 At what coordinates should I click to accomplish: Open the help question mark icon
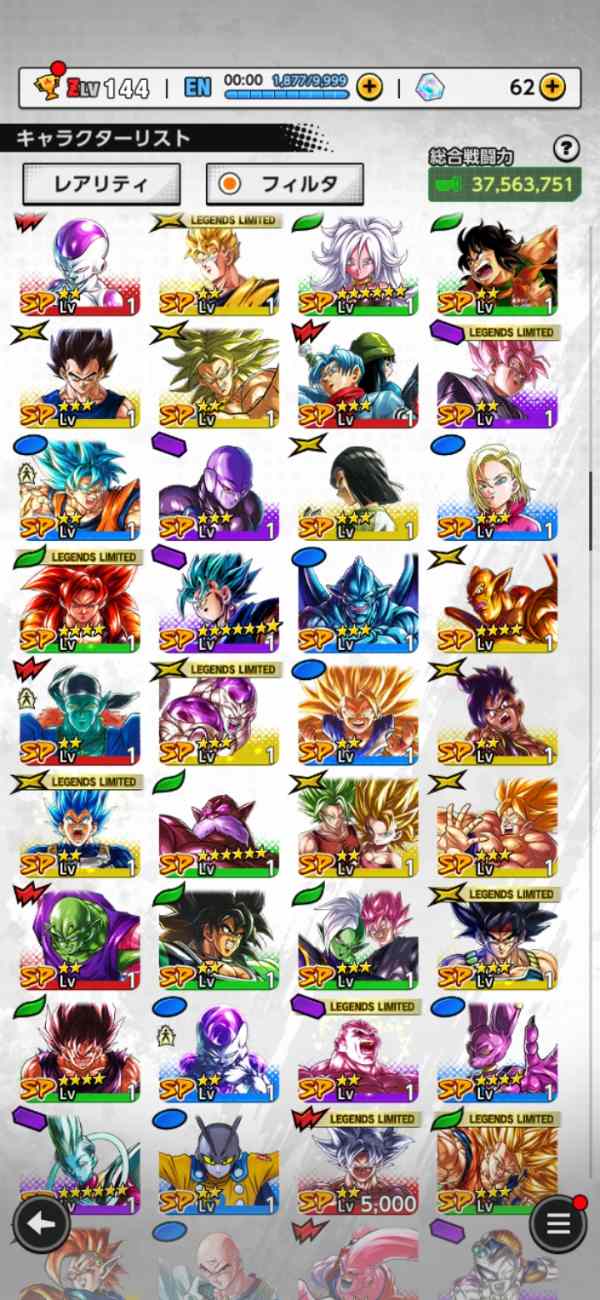click(566, 149)
